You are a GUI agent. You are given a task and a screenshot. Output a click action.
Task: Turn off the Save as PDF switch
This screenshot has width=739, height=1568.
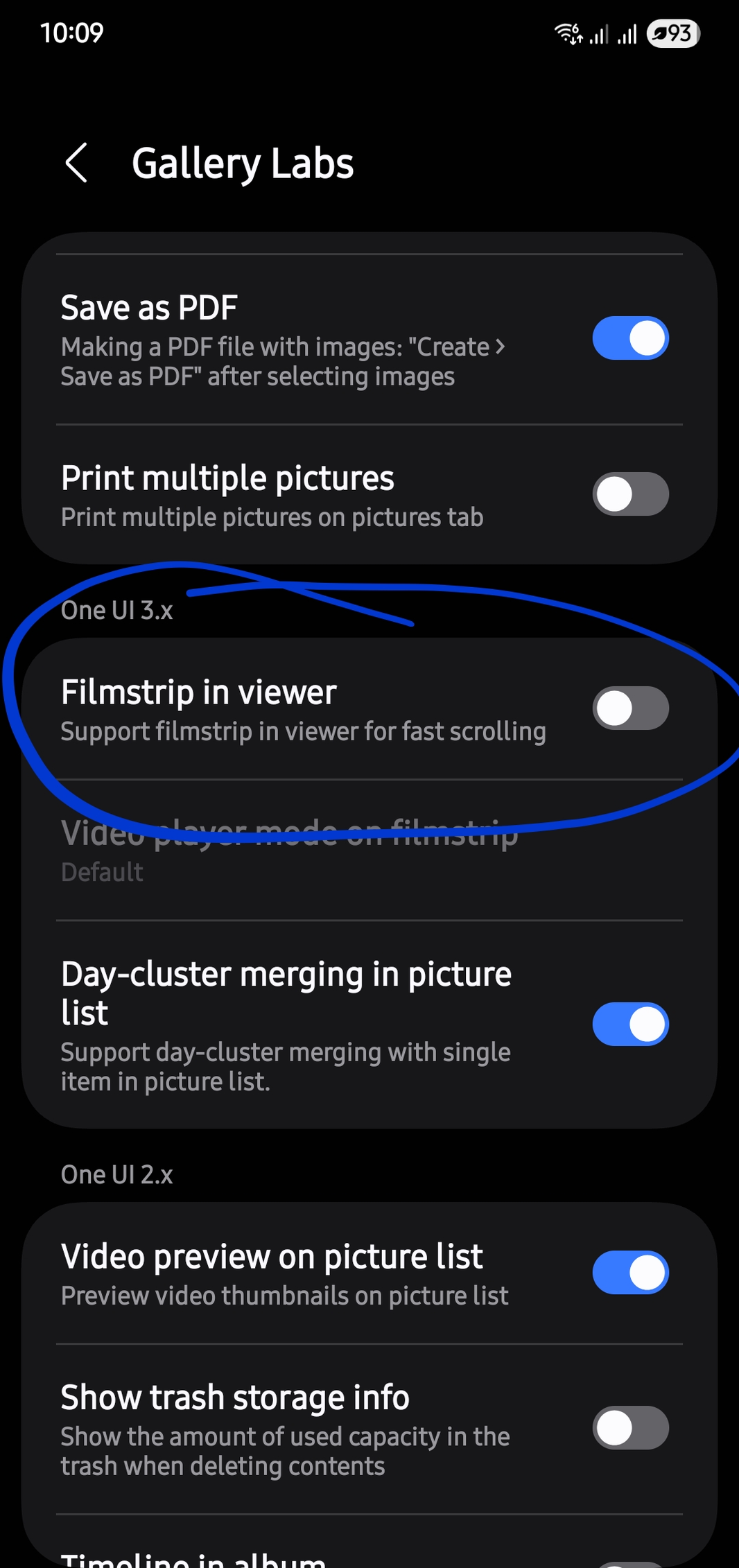pyautogui.click(x=630, y=338)
